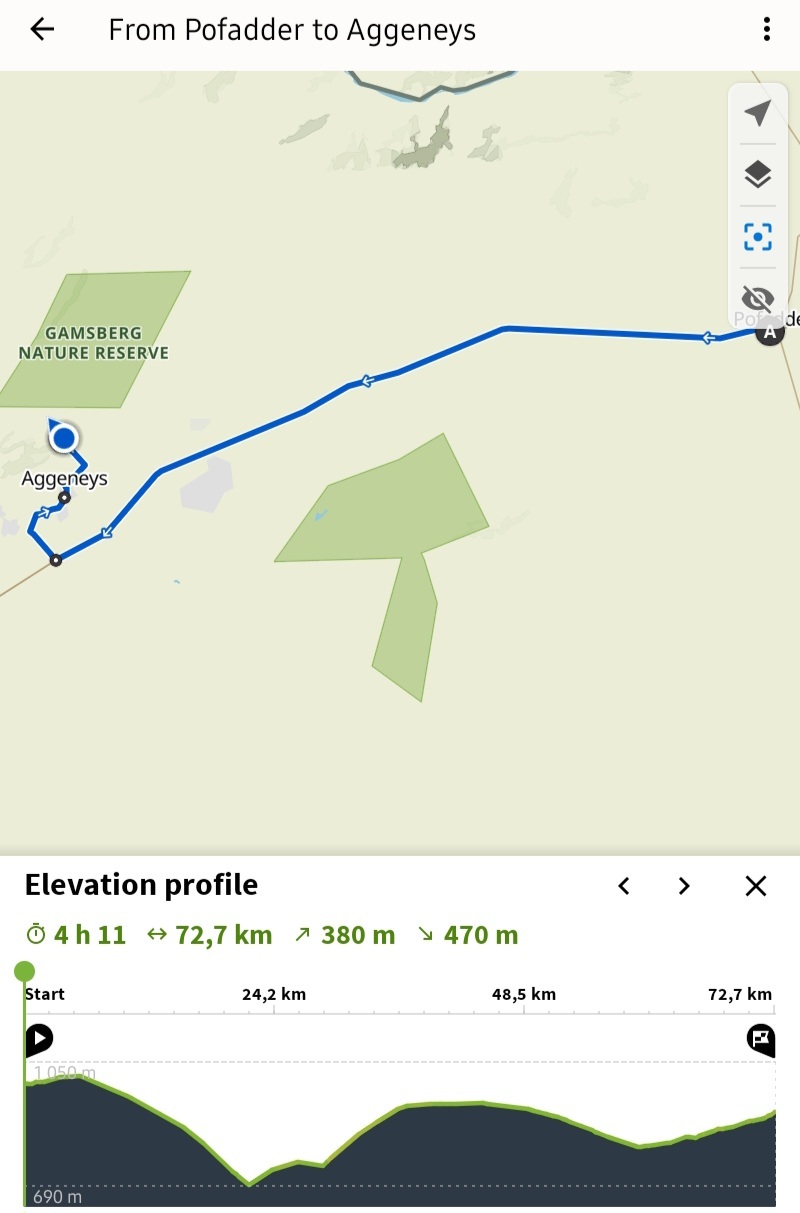Center map on my location

pyautogui.click(x=758, y=114)
